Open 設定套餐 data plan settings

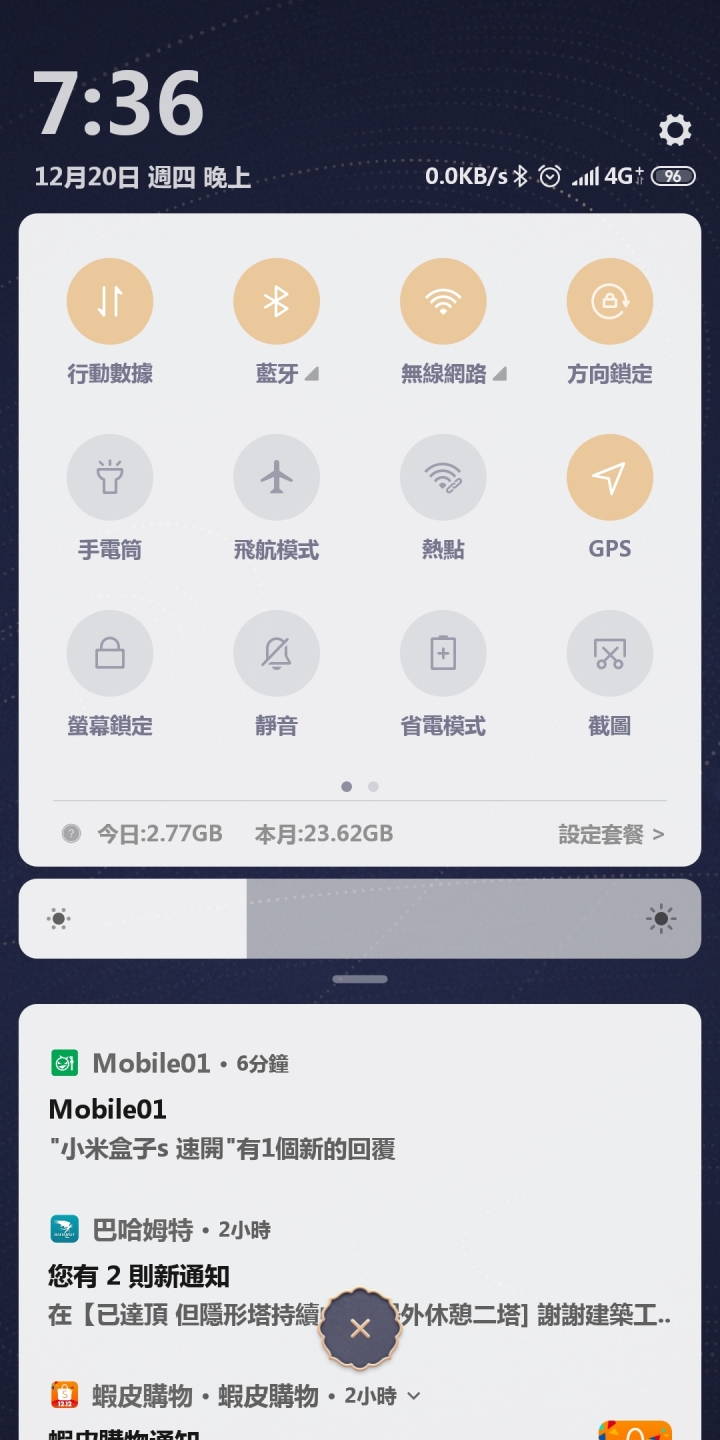tap(610, 834)
